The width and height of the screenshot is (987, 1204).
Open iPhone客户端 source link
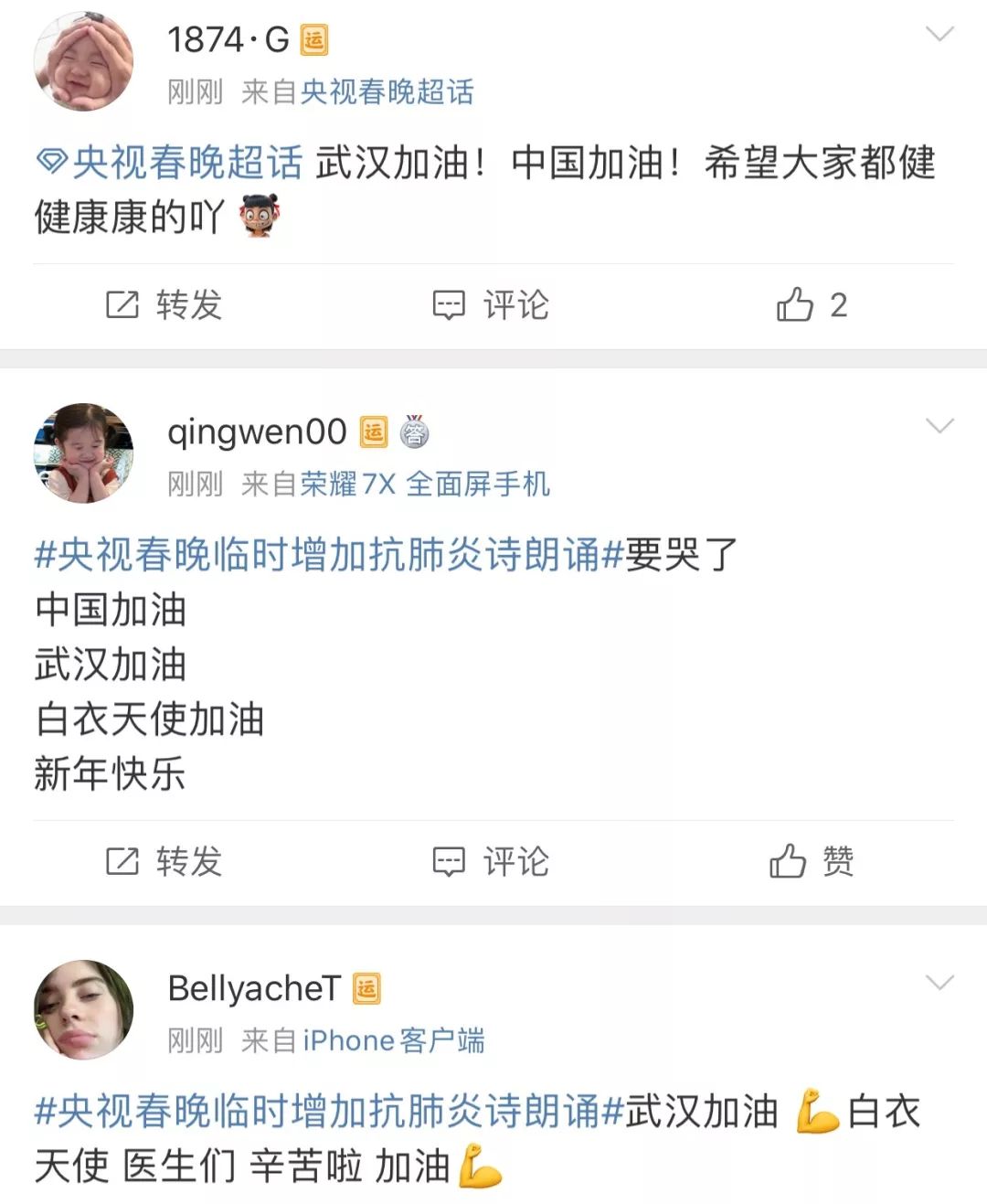click(393, 1040)
